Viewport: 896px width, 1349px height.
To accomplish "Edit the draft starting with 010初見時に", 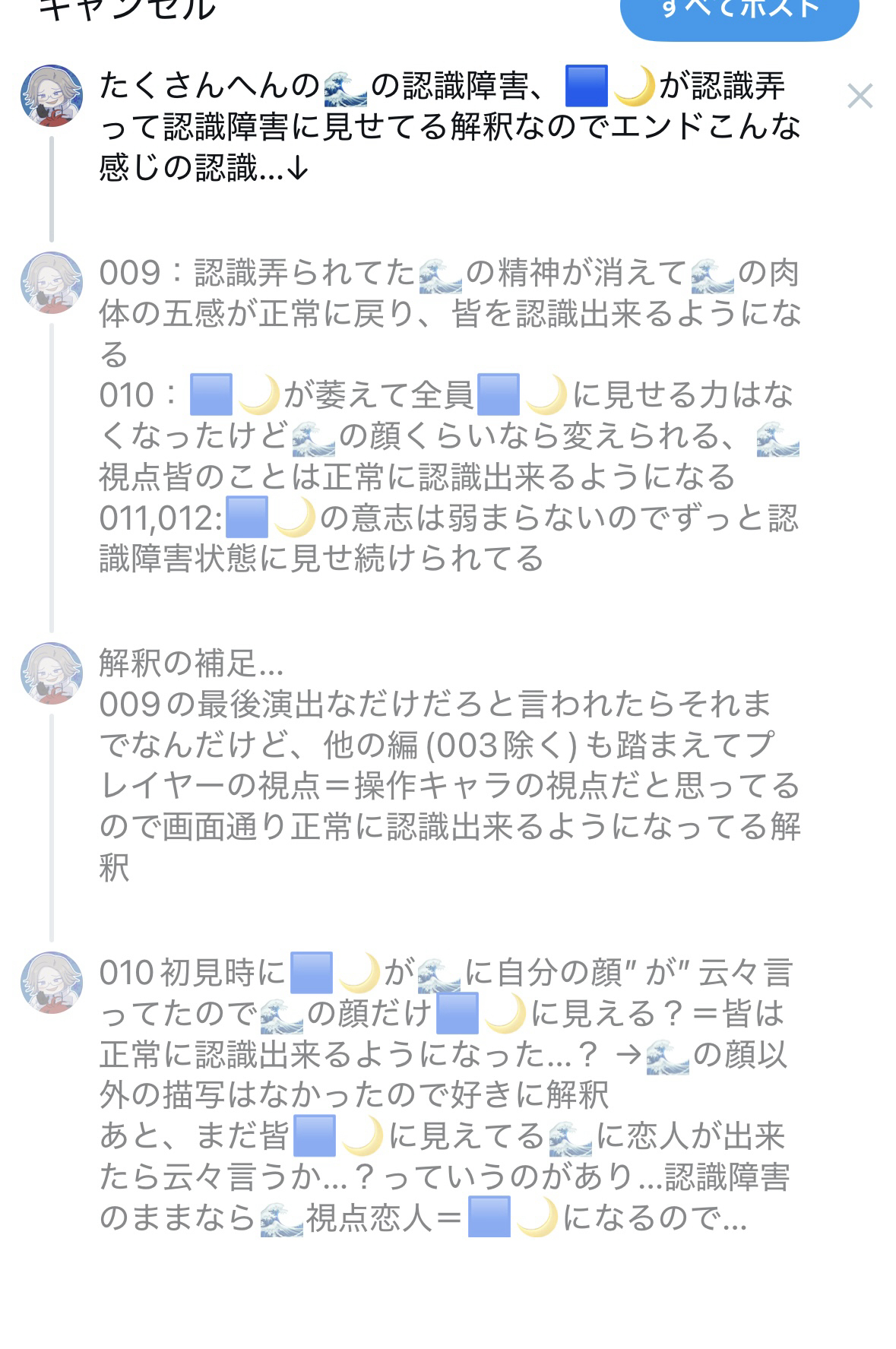I will [448, 1094].
